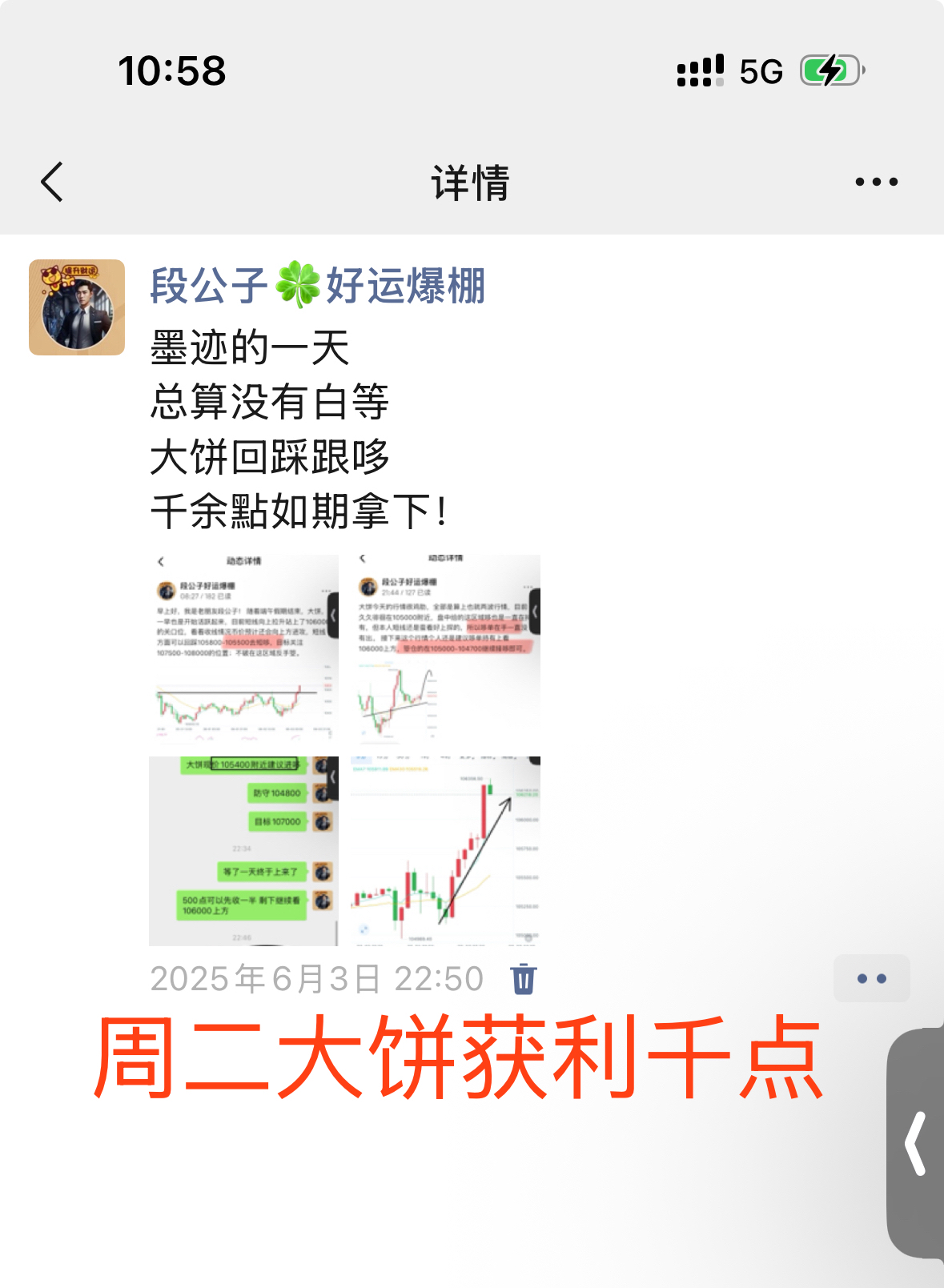Open the like and comment two-dot button
This screenshot has width=944, height=1288.
pos(871,979)
